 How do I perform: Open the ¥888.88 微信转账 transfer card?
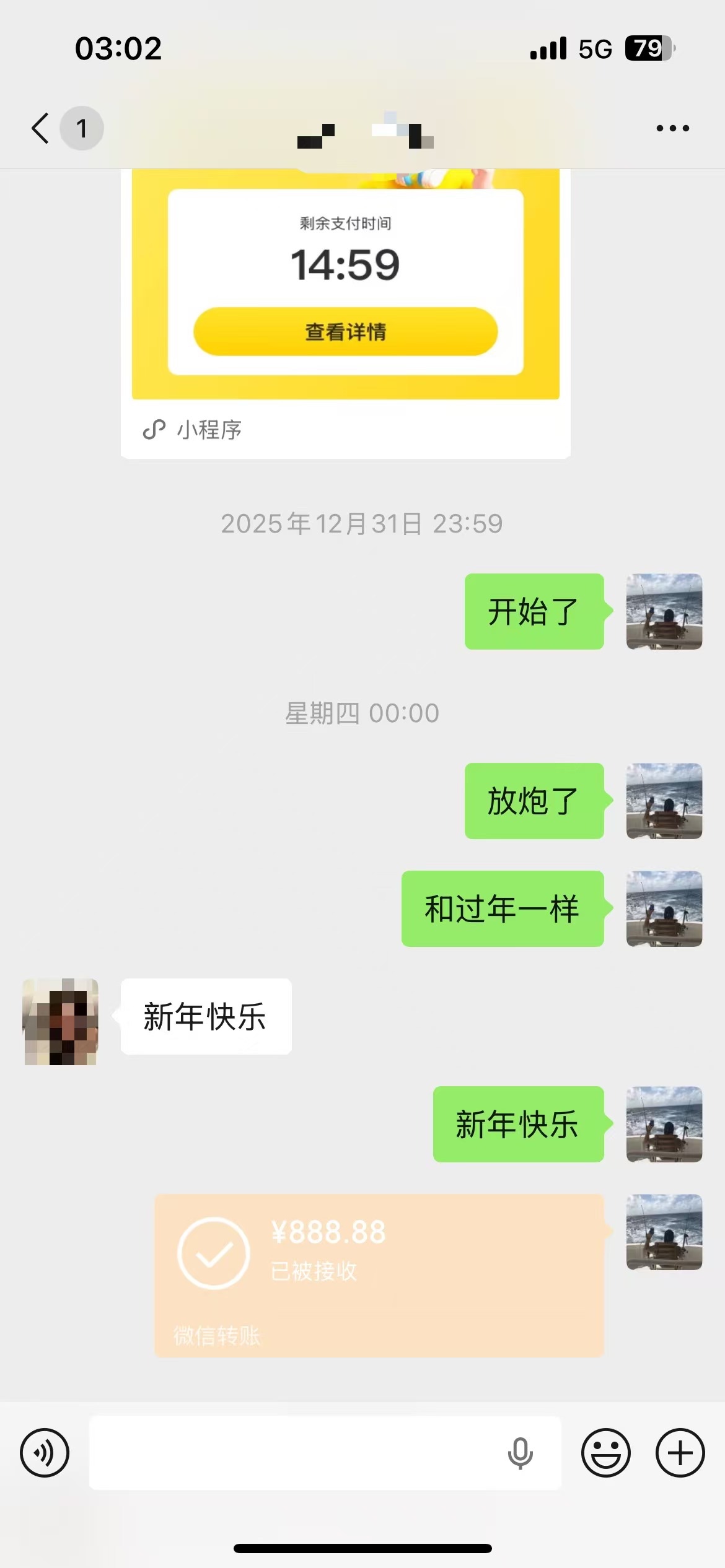(x=379, y=1274)
